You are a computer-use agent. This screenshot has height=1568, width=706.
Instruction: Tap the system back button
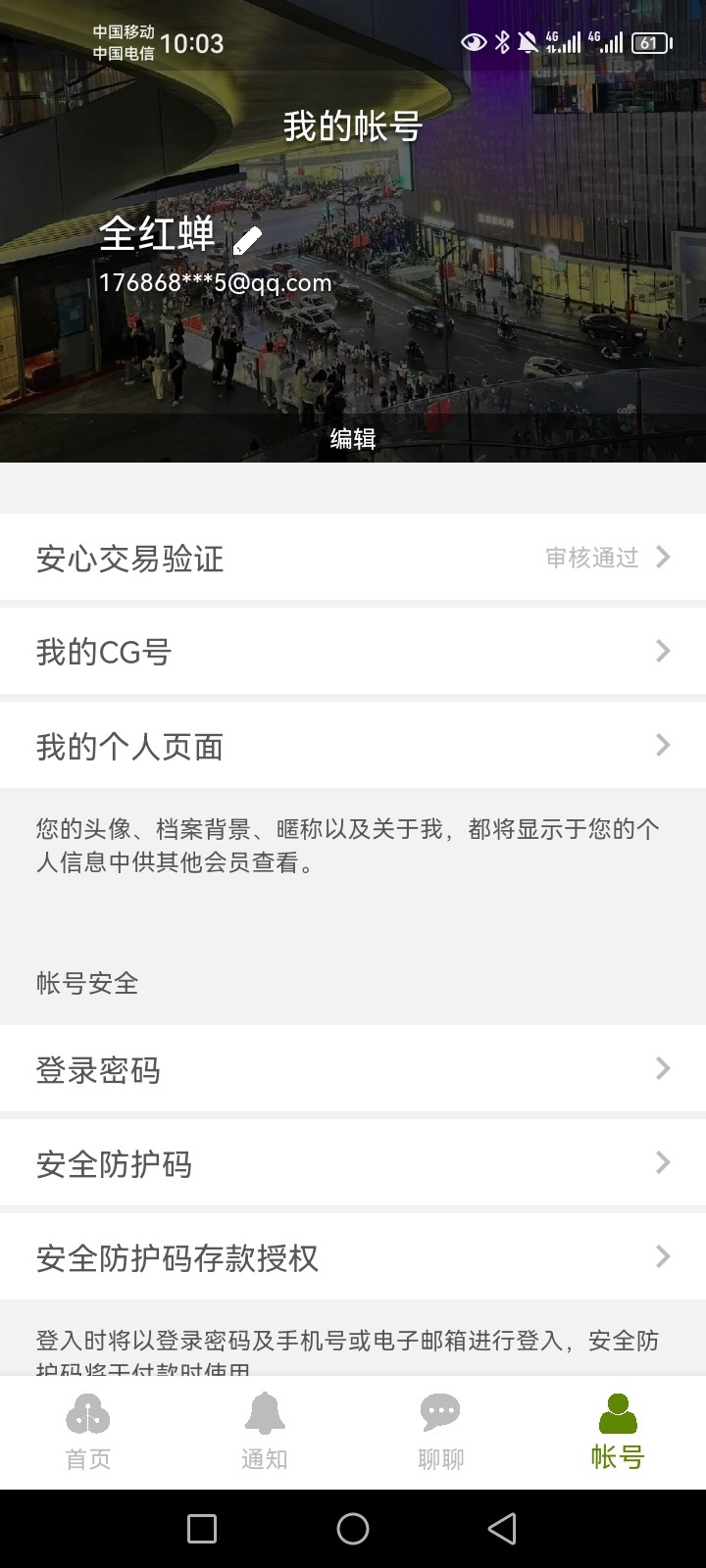point(502,1529)
